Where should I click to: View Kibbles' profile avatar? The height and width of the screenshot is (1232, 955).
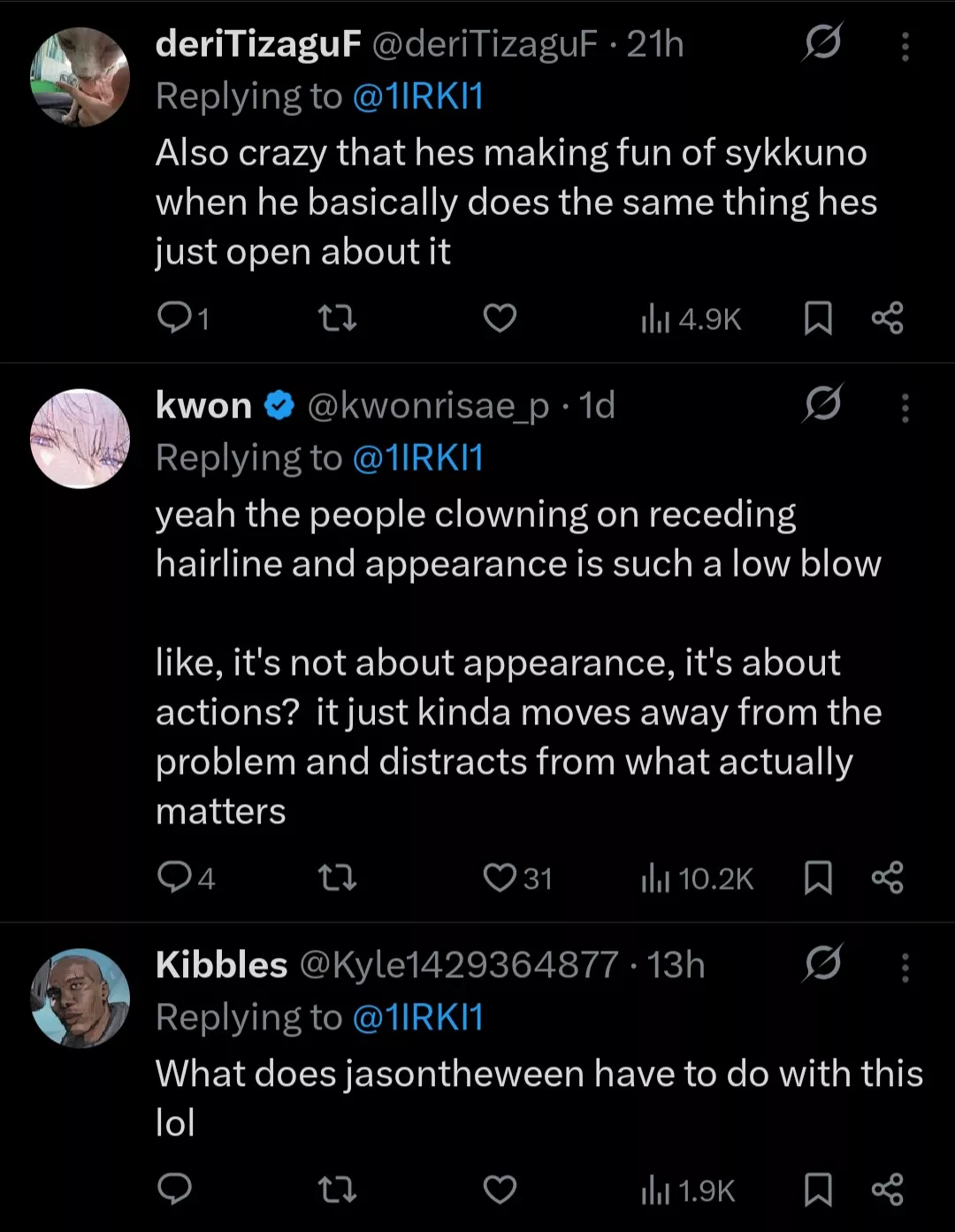[80, 998]
